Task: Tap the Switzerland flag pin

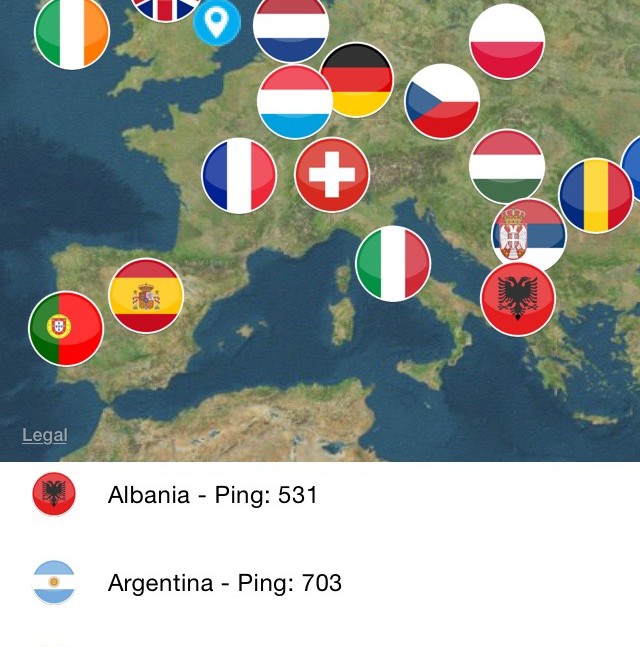Action: [x=332, y=175]
